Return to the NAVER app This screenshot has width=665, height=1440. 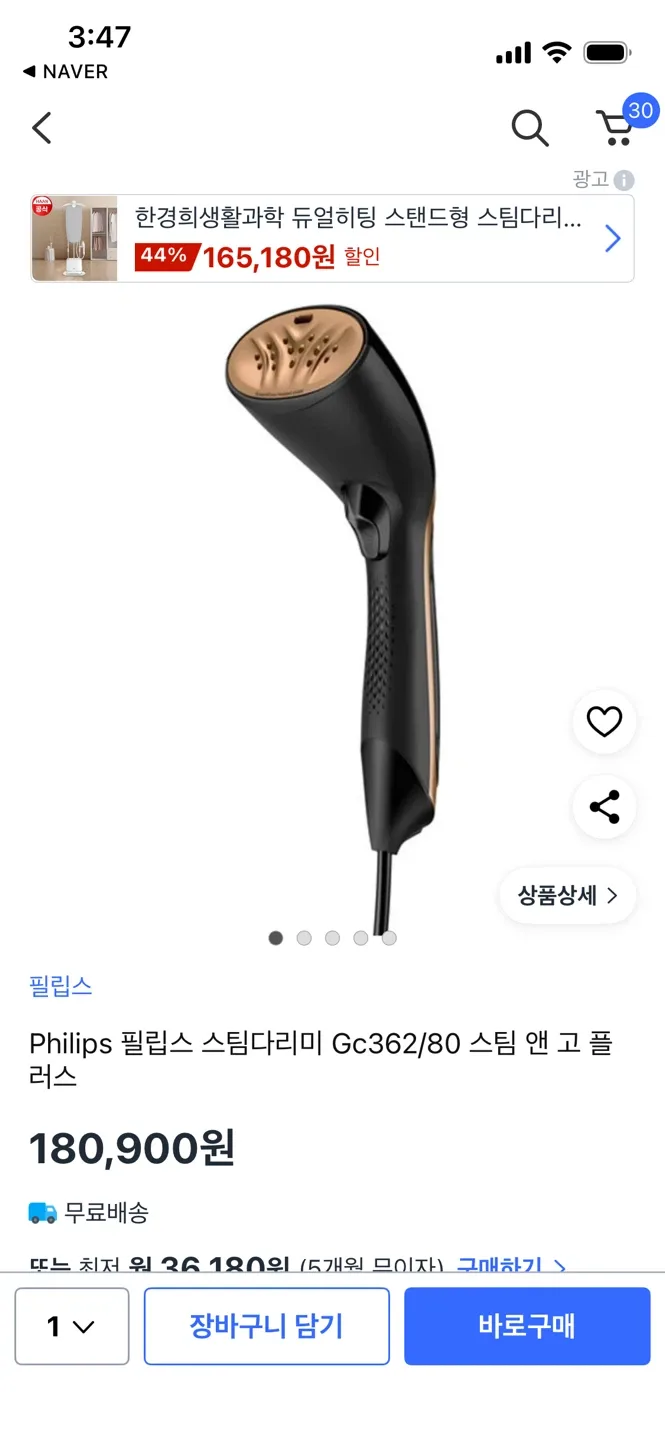tap(66, 72)
